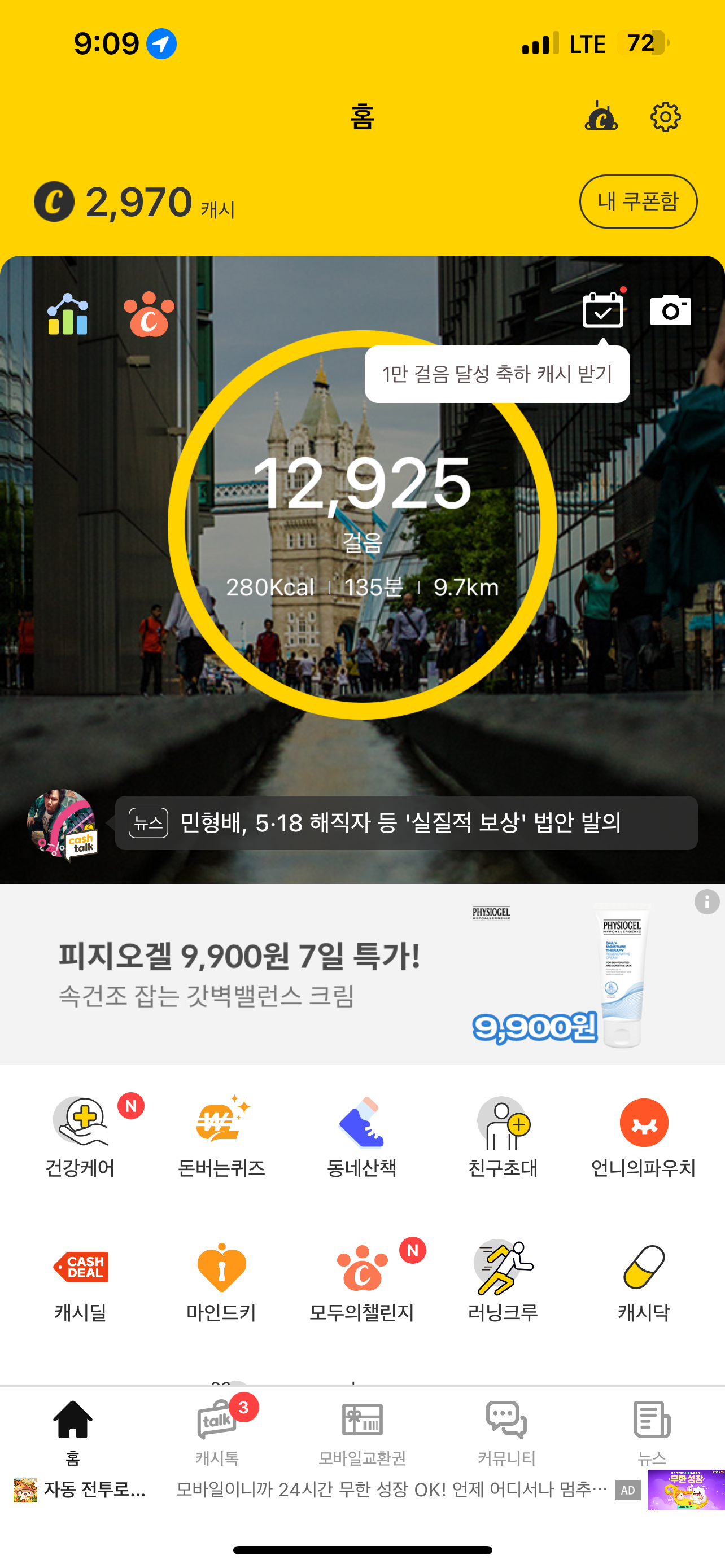Open 친구초대 invite friends
The height and width of the screenshot is (1568, 725).
(x=503, y=1136)
